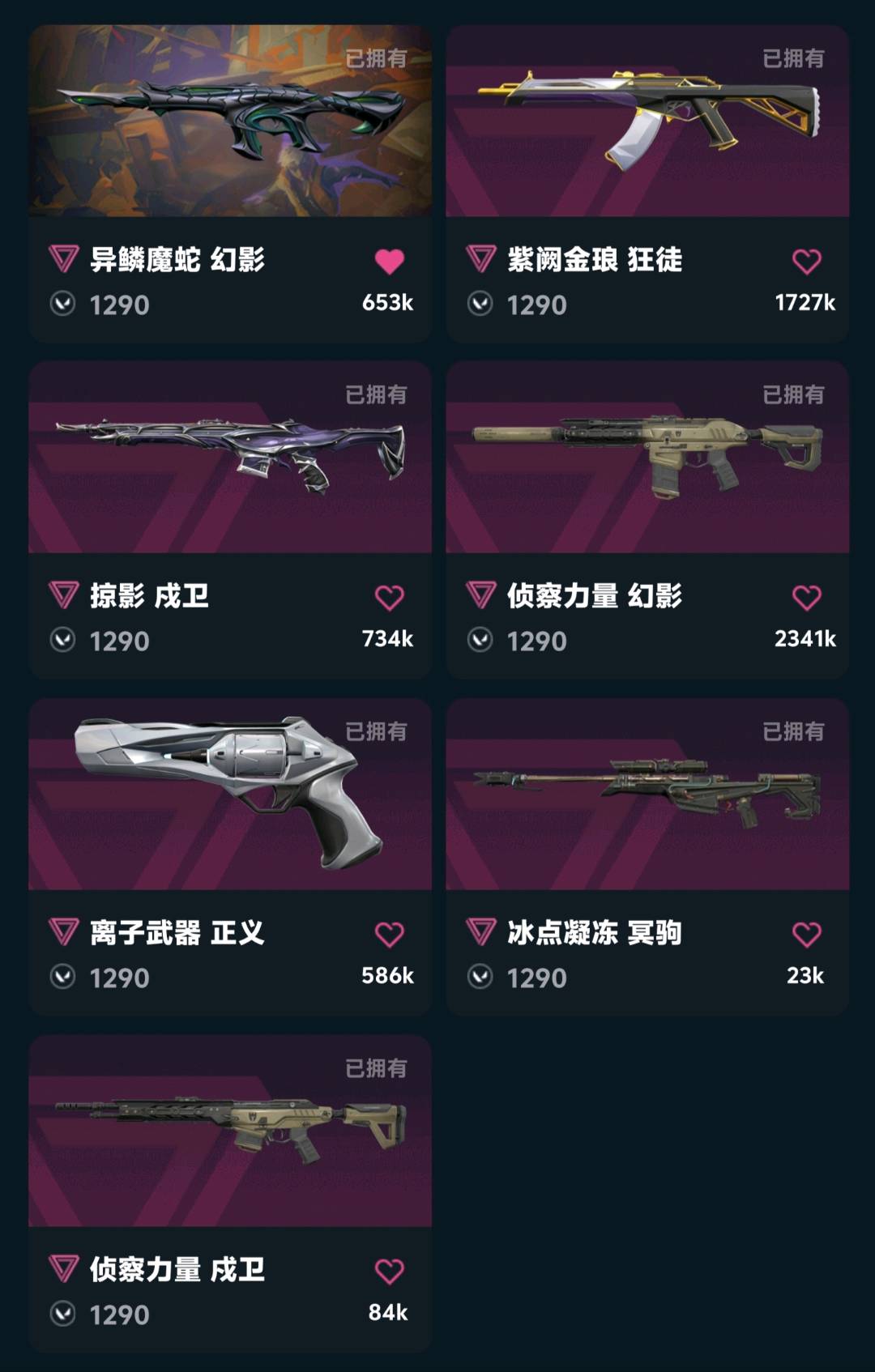Tap the heart on 掠影 戍卫

tap(389, 598)
